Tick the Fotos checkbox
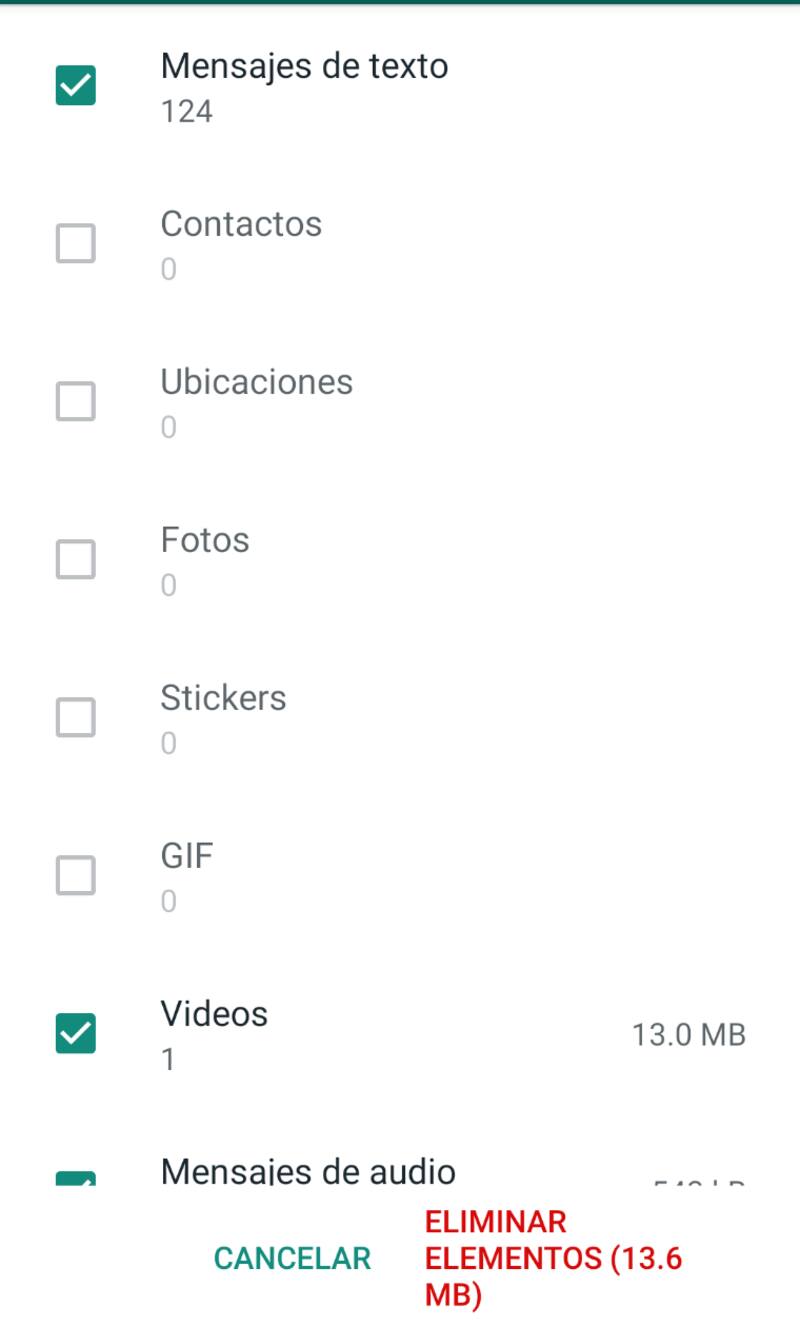 point(76,559)
